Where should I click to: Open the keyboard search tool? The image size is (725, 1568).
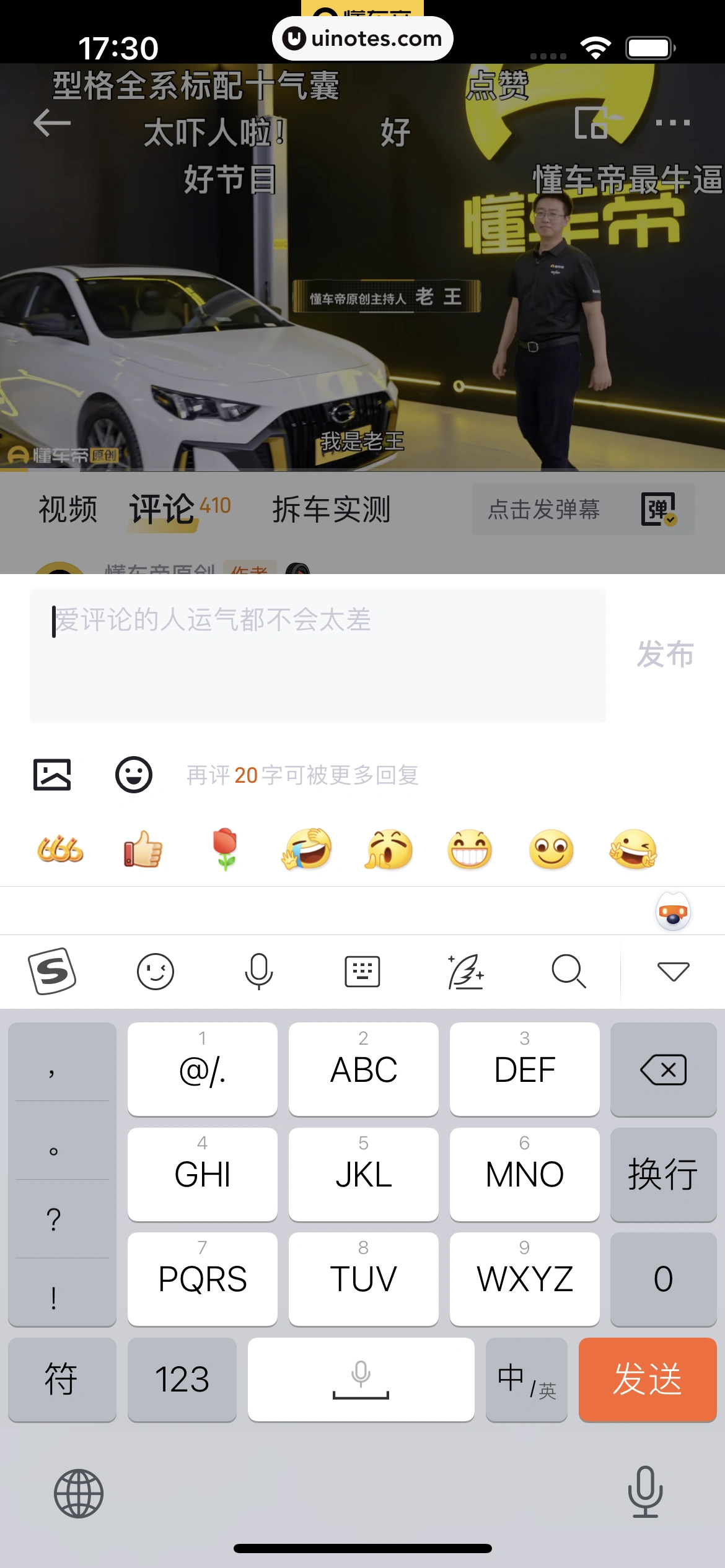(568, 971)
